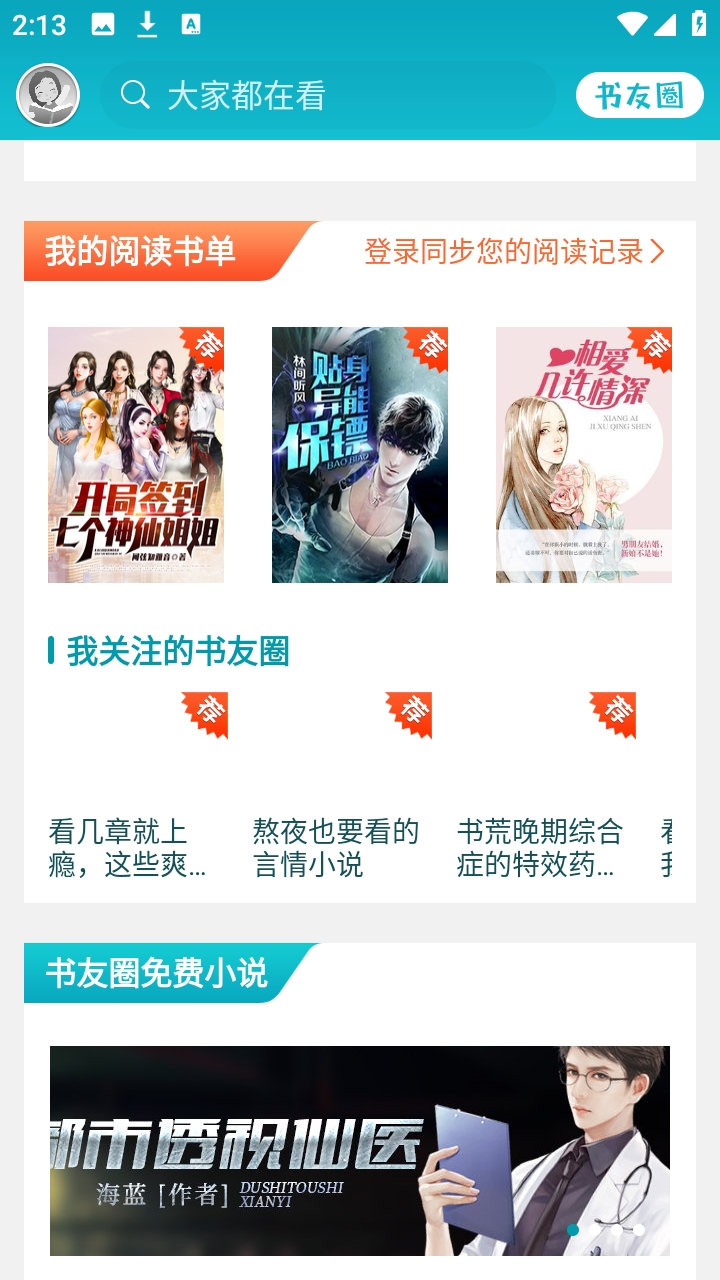
Task: Open the book 相爱几许情深
Action: coord(584,455)
